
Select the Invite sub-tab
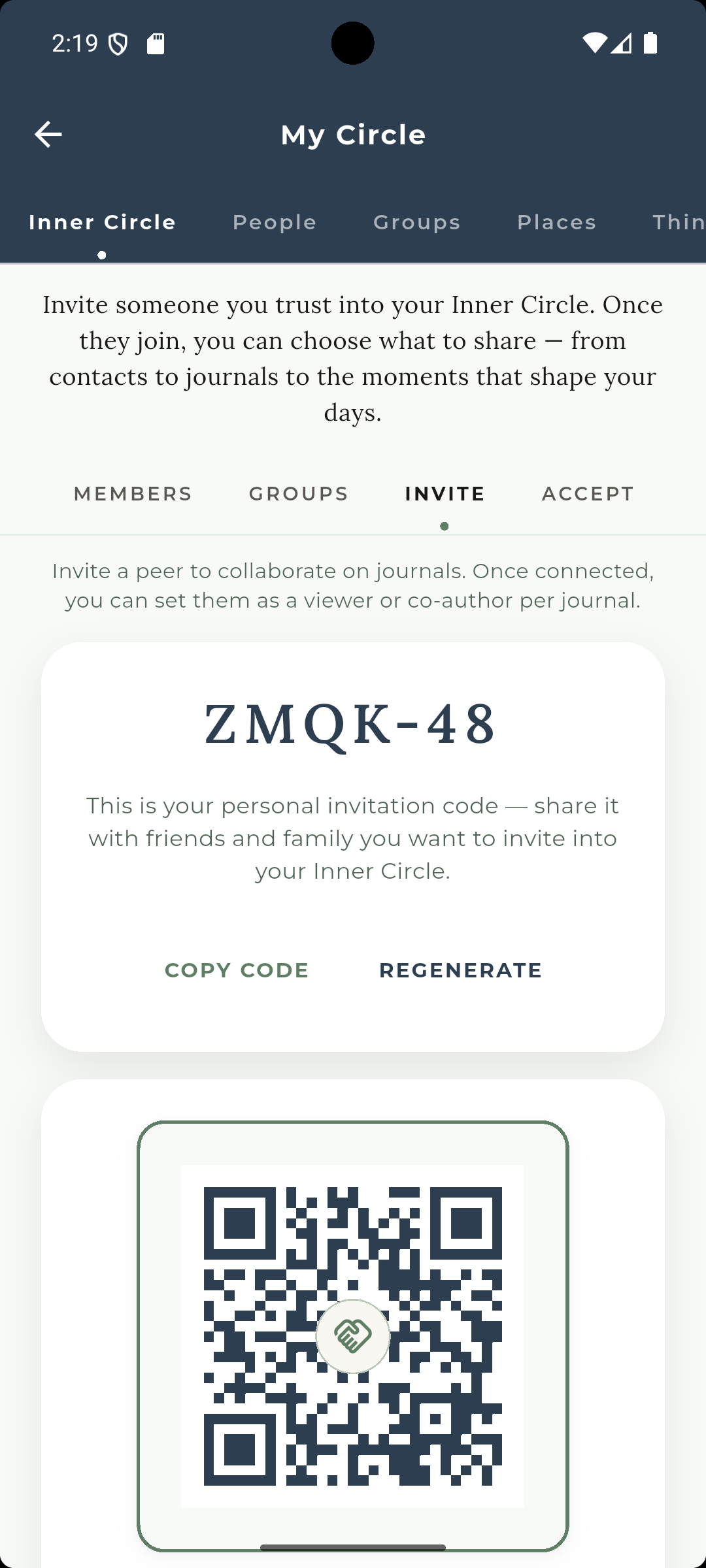point(445,494)
